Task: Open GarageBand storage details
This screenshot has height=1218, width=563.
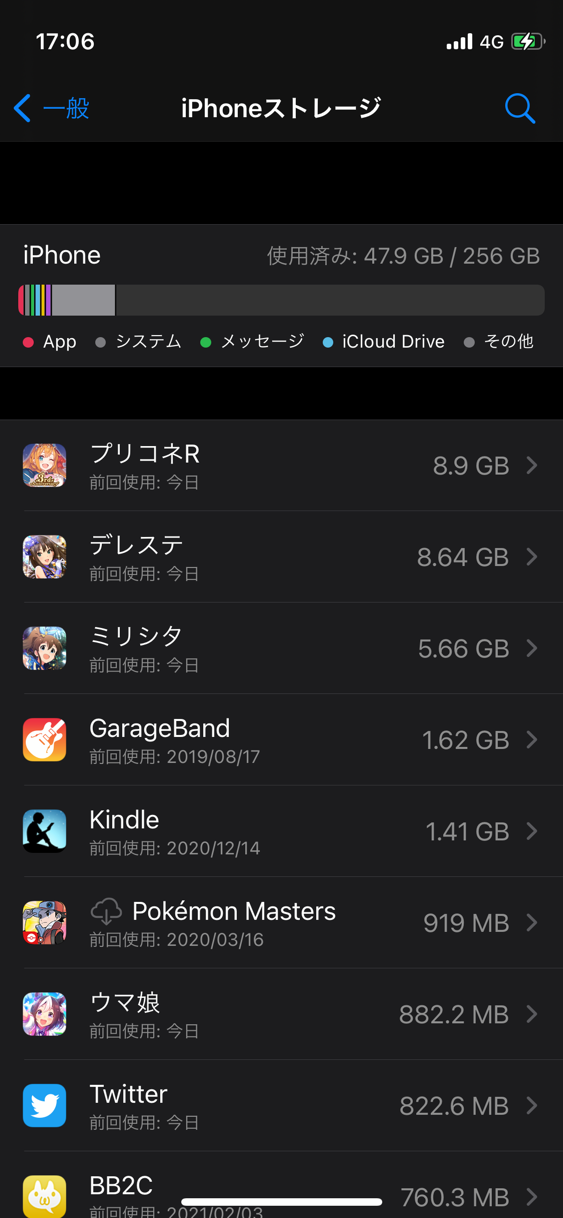Action: coord(281,740)
